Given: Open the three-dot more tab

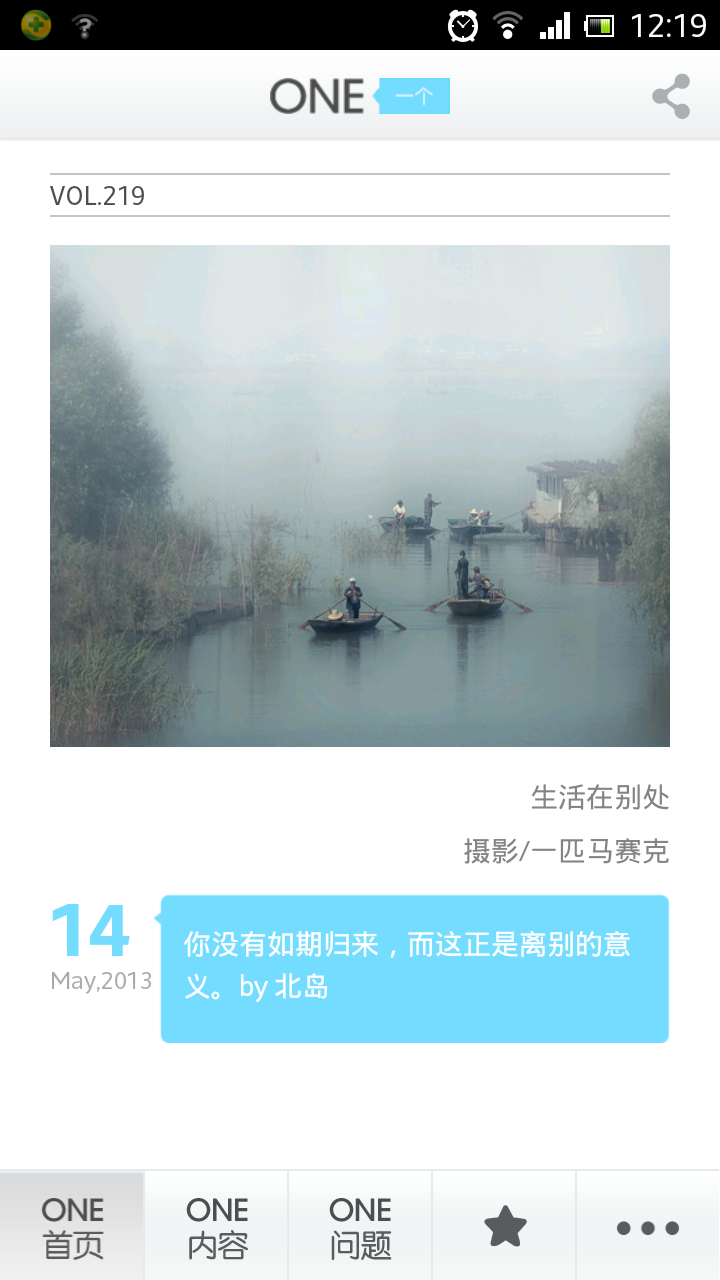Looking at the screenshot, I should [647, 1227].
